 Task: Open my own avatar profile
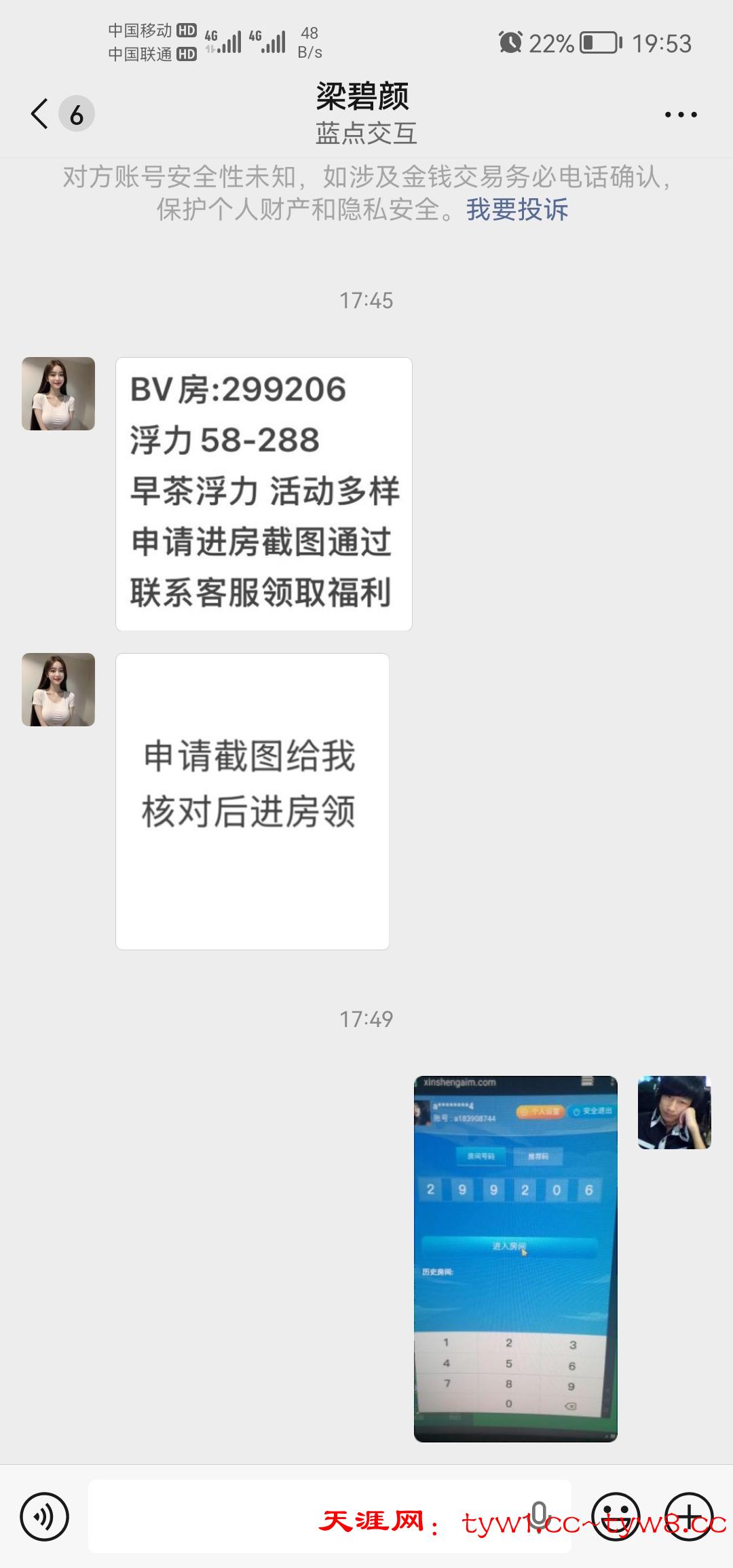click(x=674, y=1112)
